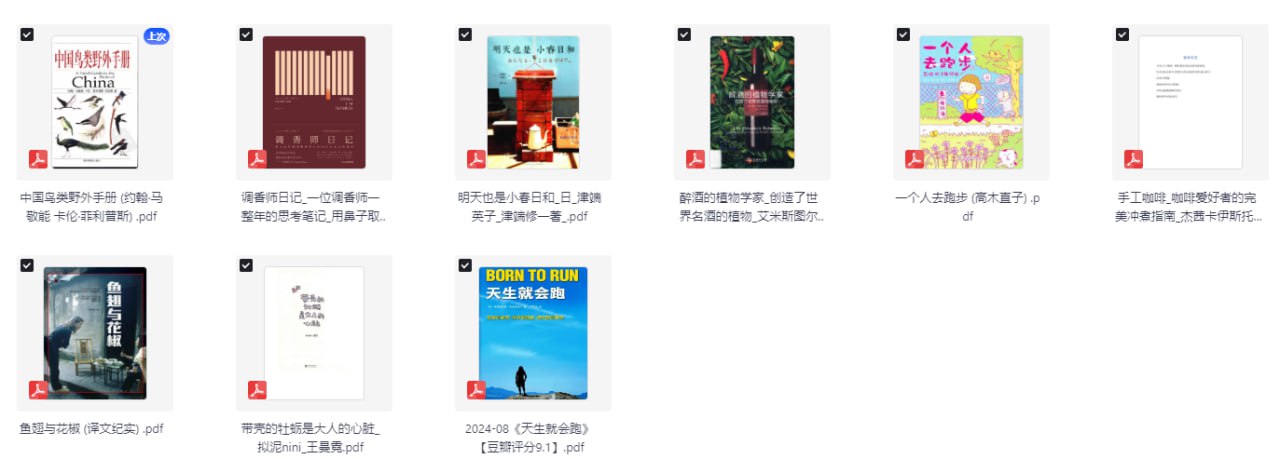
Task: Open the 醉酒的植物学家 PDF
Action: click(752, 102)
